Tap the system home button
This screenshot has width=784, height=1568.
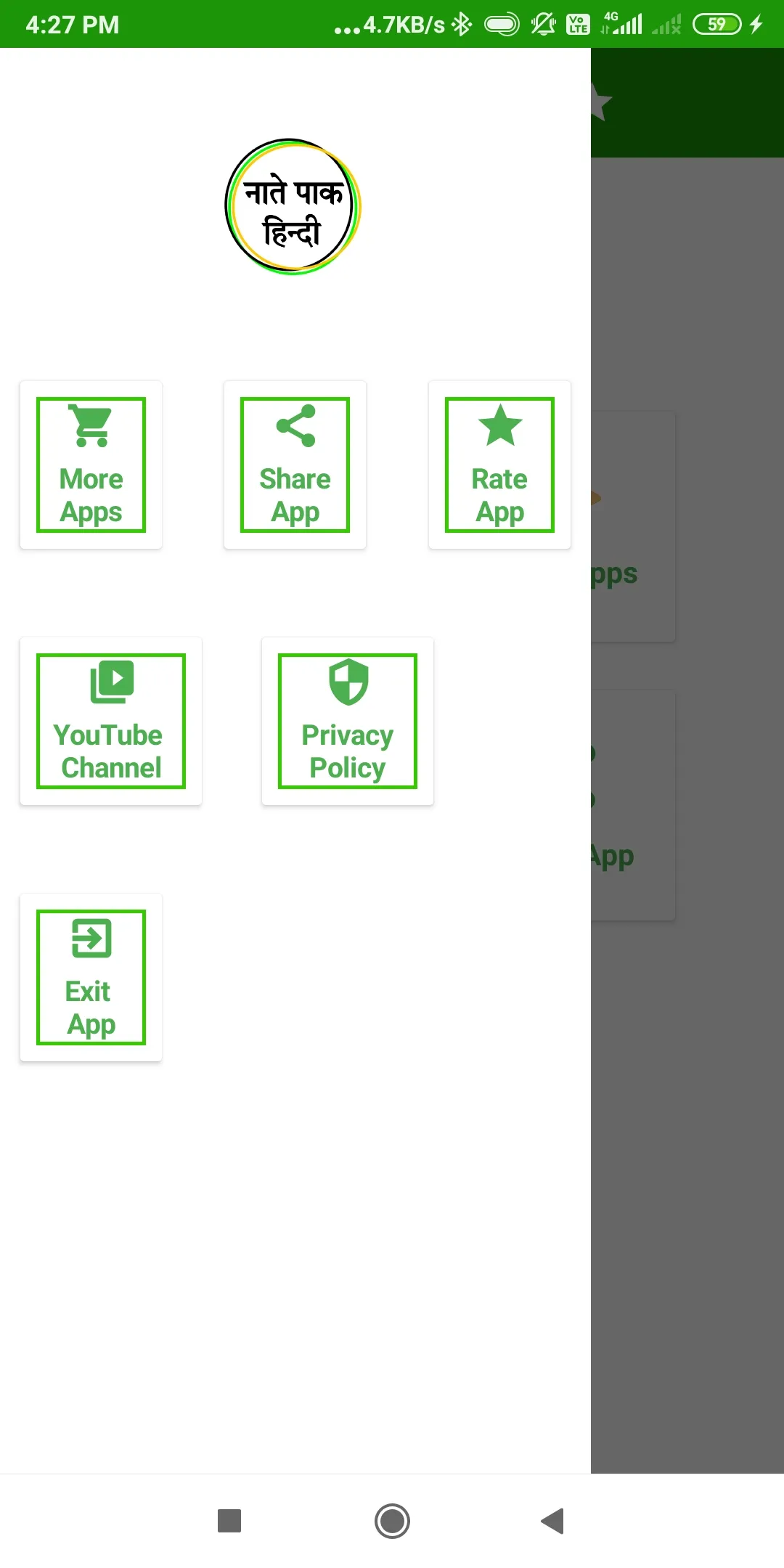[x=392, y=1521]
